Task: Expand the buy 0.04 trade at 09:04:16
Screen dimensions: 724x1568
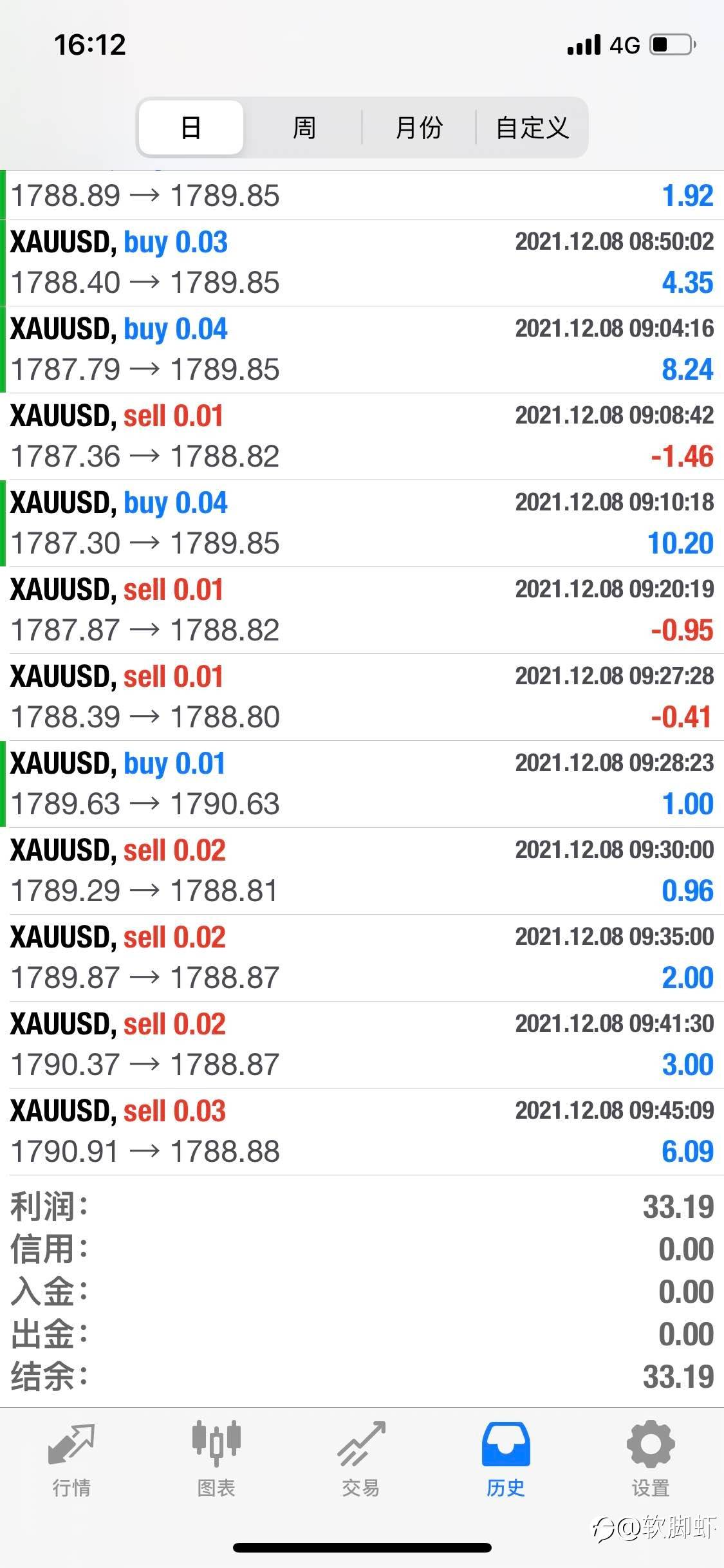Action: pos(362,350)
